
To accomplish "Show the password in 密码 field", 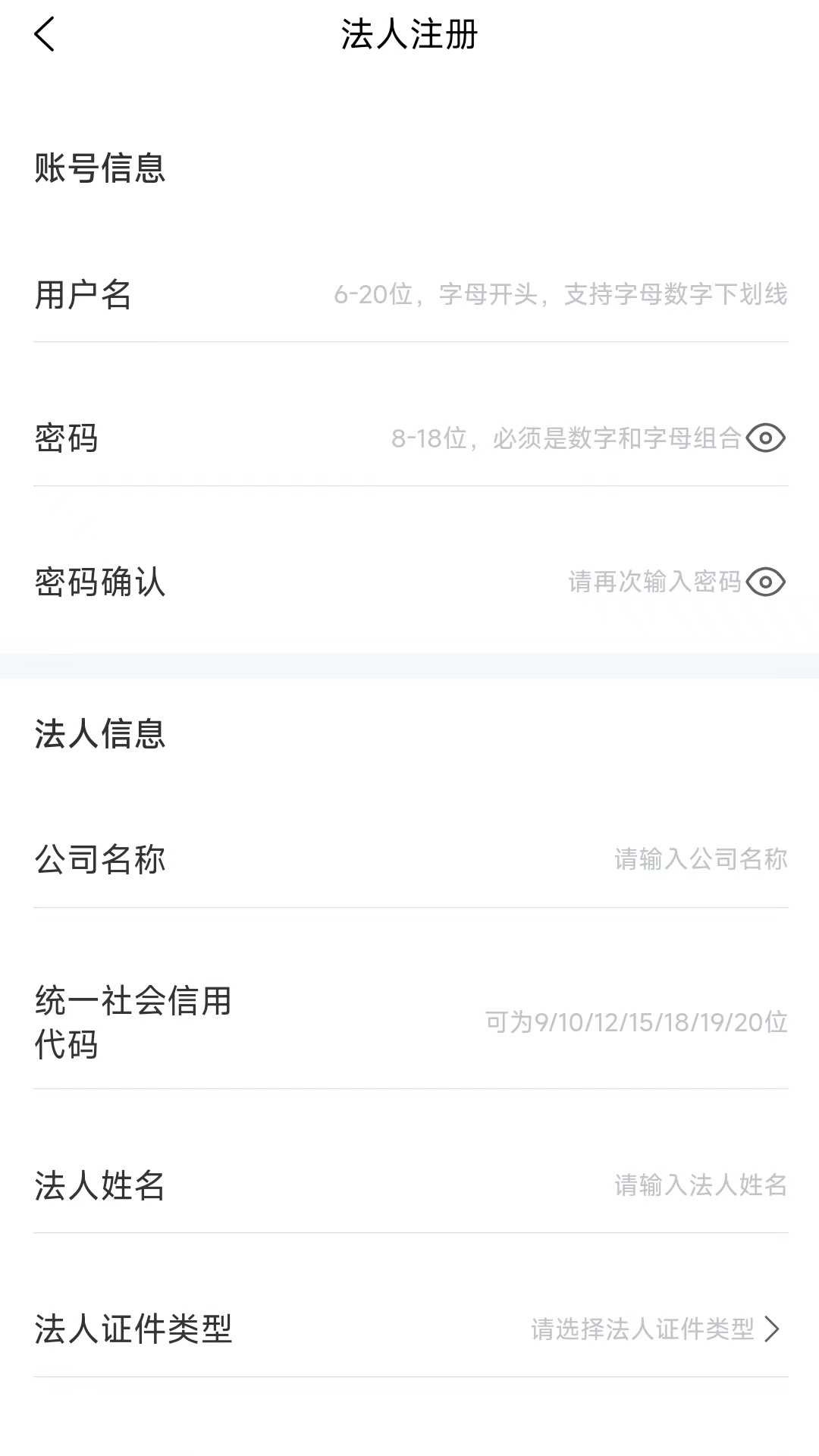I will point(765,438).
